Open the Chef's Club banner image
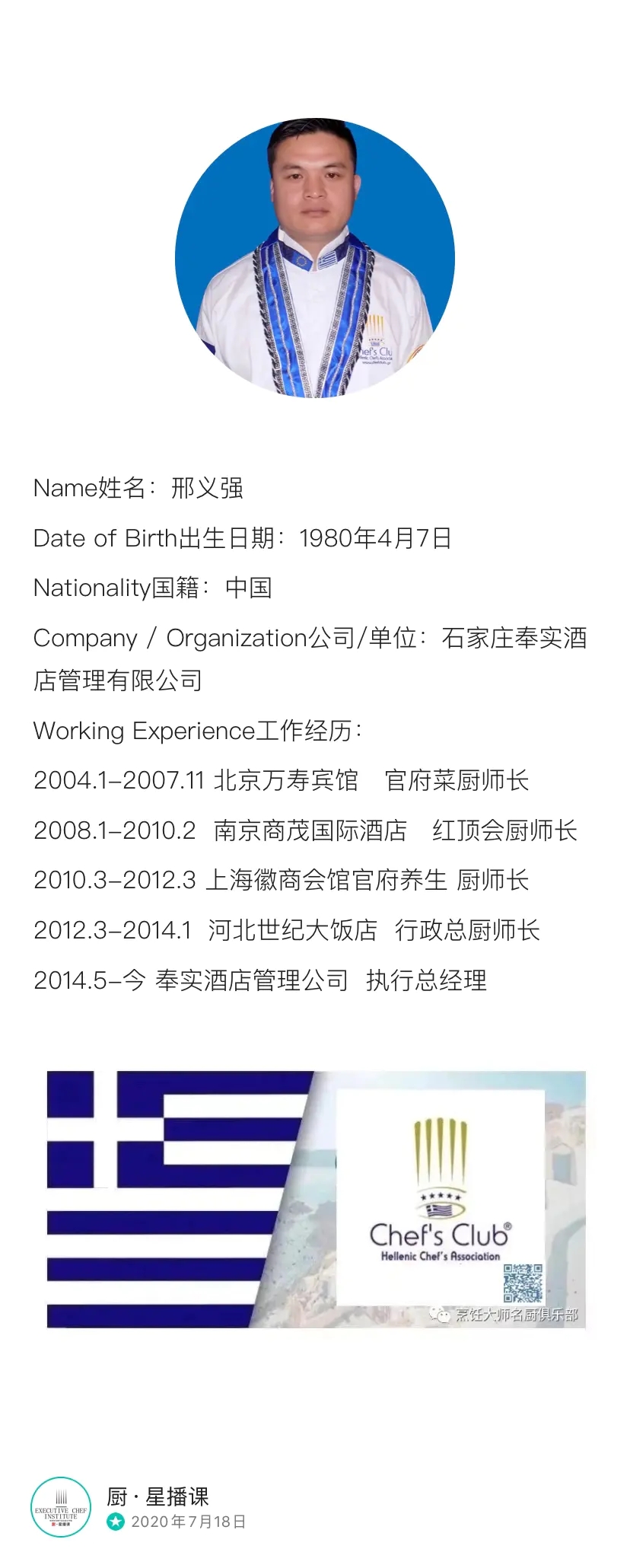The image size is (630, 1568). tap(316, 1200)
